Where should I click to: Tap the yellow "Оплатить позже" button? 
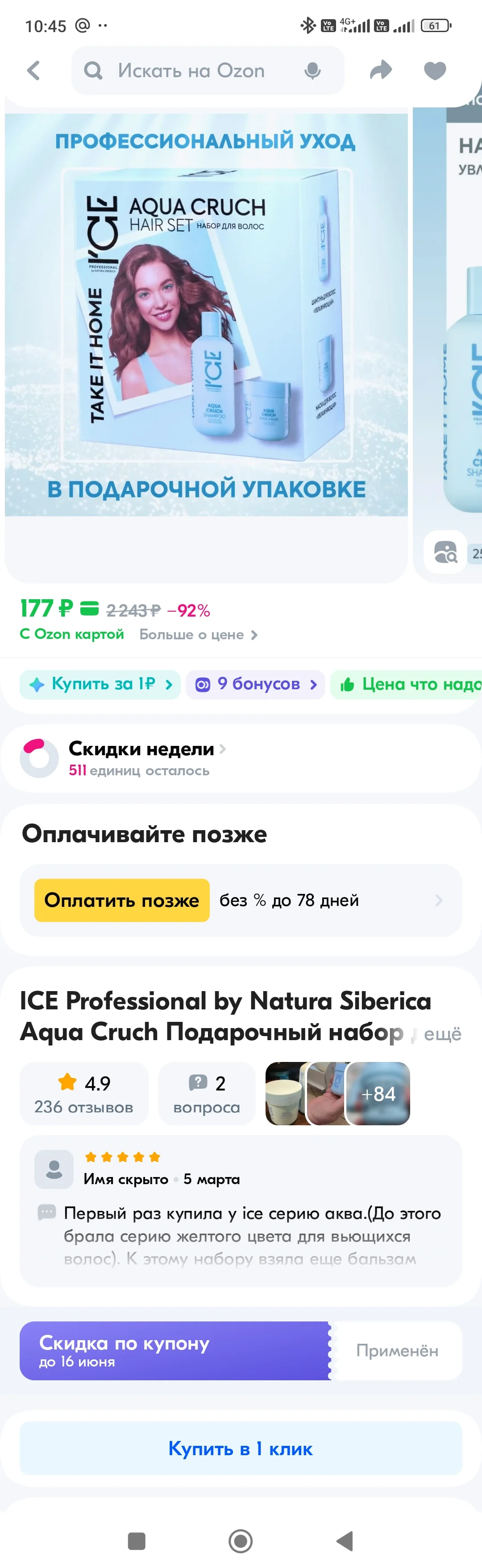click(x=122, y=900)
